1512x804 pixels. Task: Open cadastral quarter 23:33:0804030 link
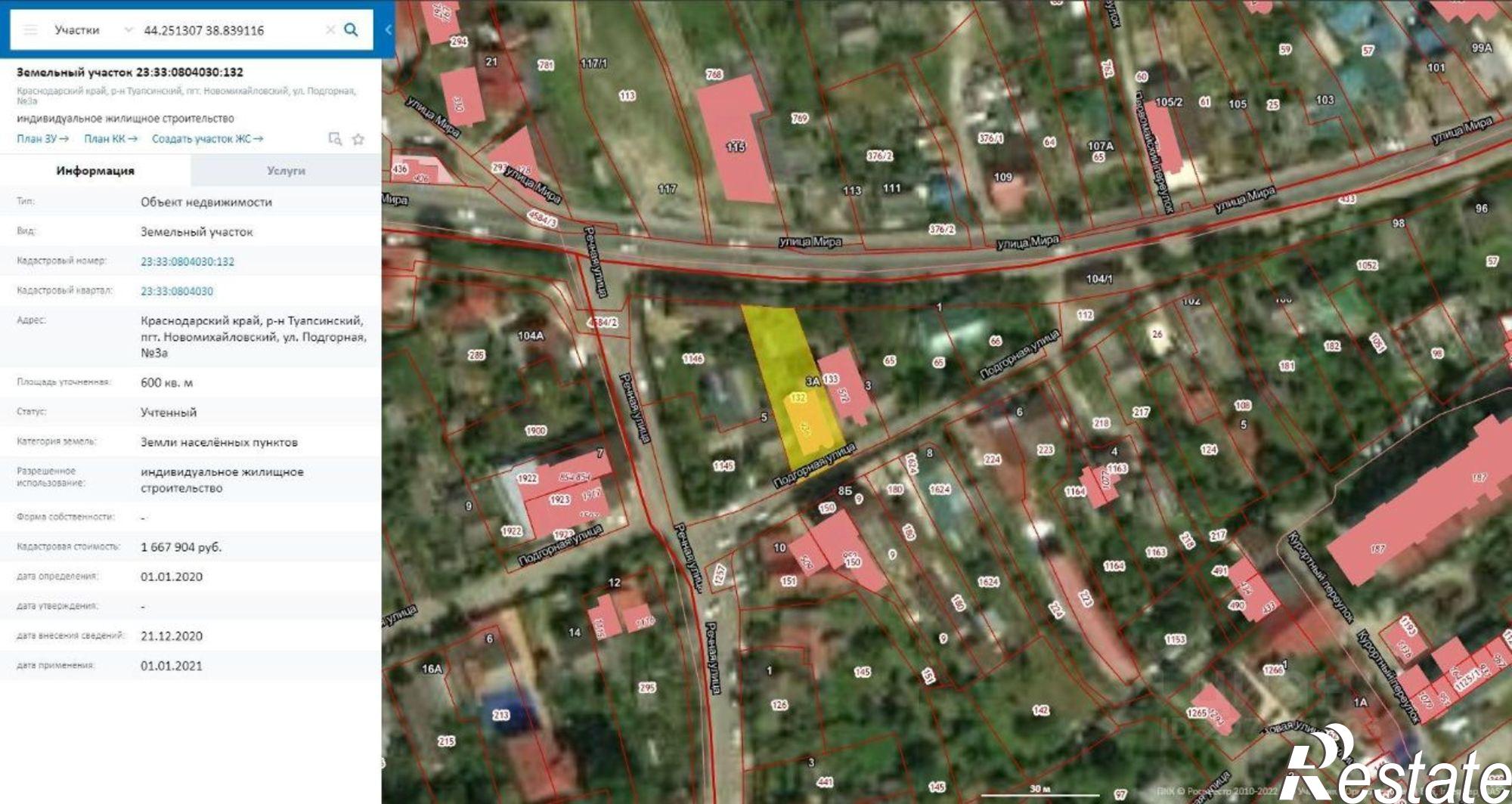177,291
